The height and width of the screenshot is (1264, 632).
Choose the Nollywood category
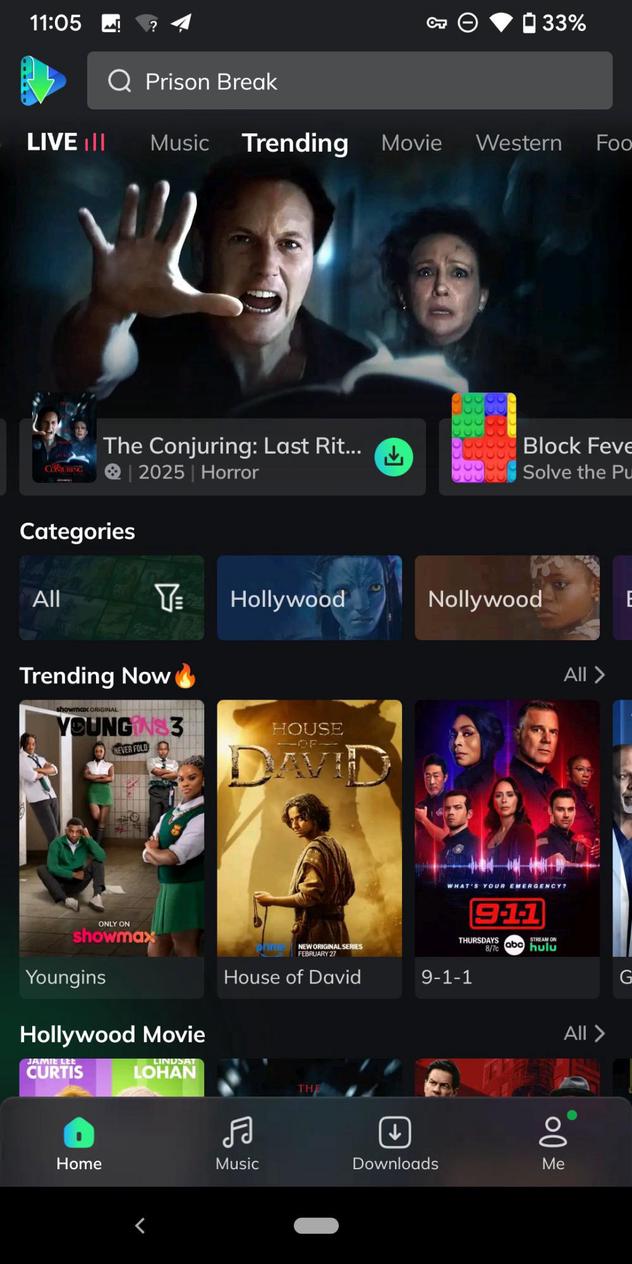click(x=507, y=598)
